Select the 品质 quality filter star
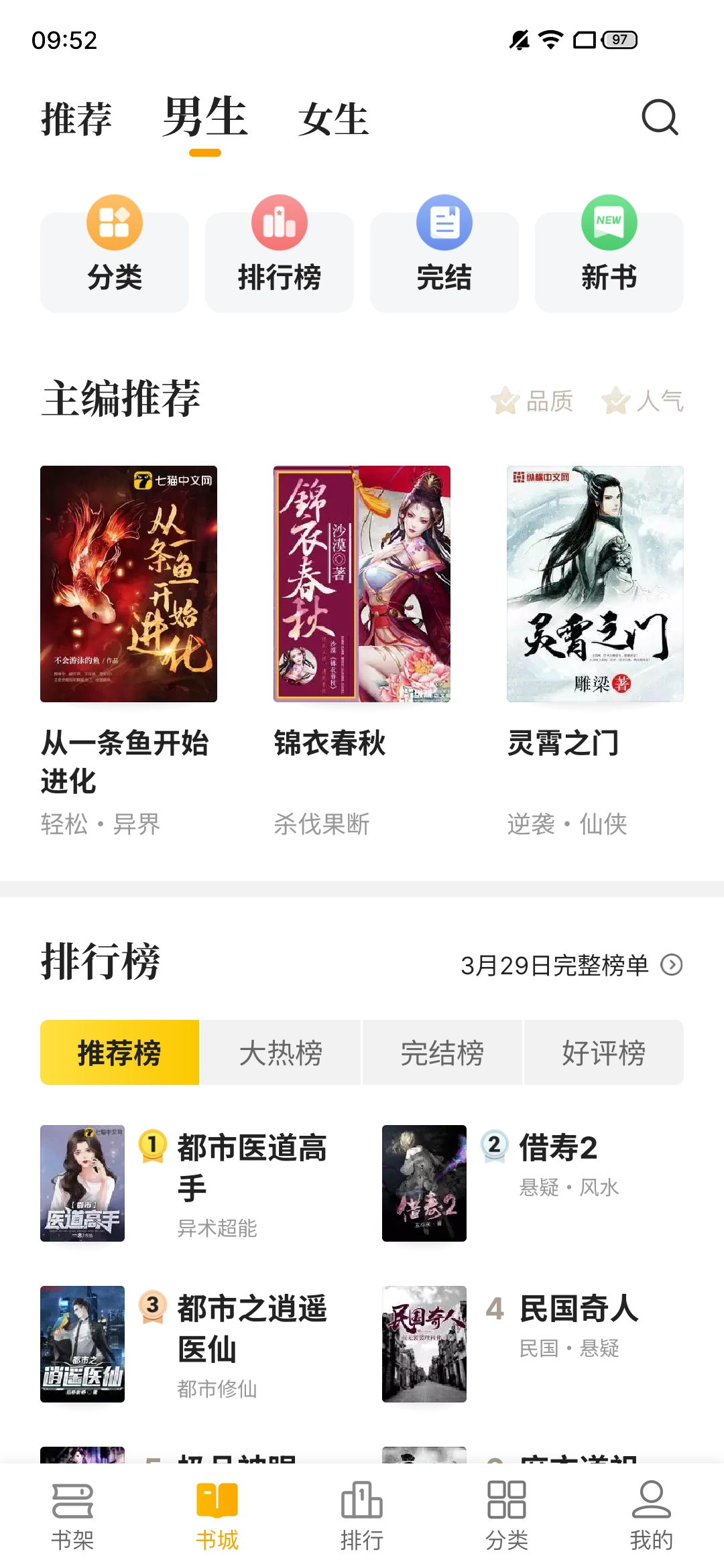Image resolution: width=724 pixels, height=1568 pixels. click(x=533, y=402)
